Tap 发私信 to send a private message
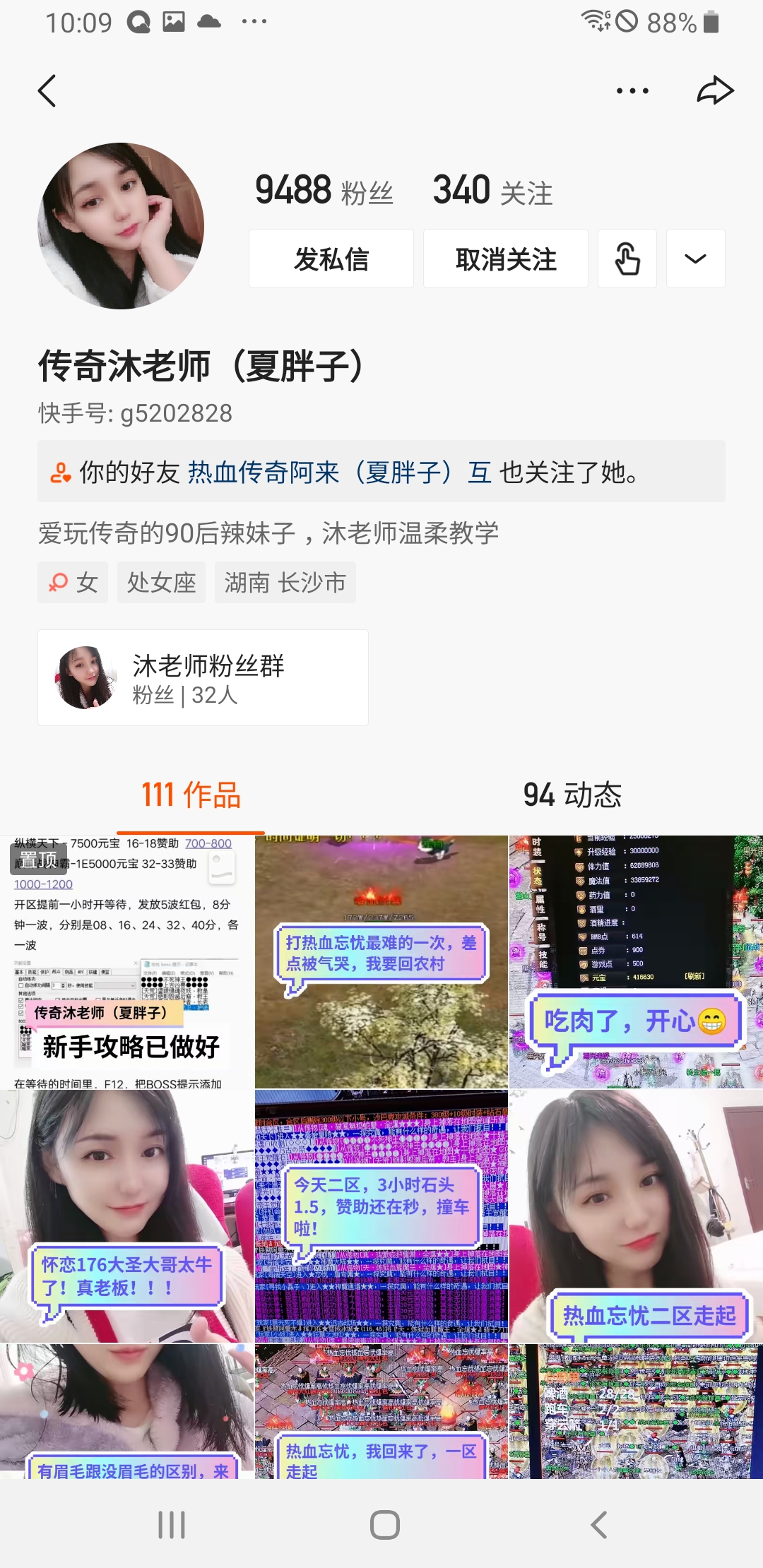The width and height of the screenshot is (763, 1568). click(x=331, y=259)
